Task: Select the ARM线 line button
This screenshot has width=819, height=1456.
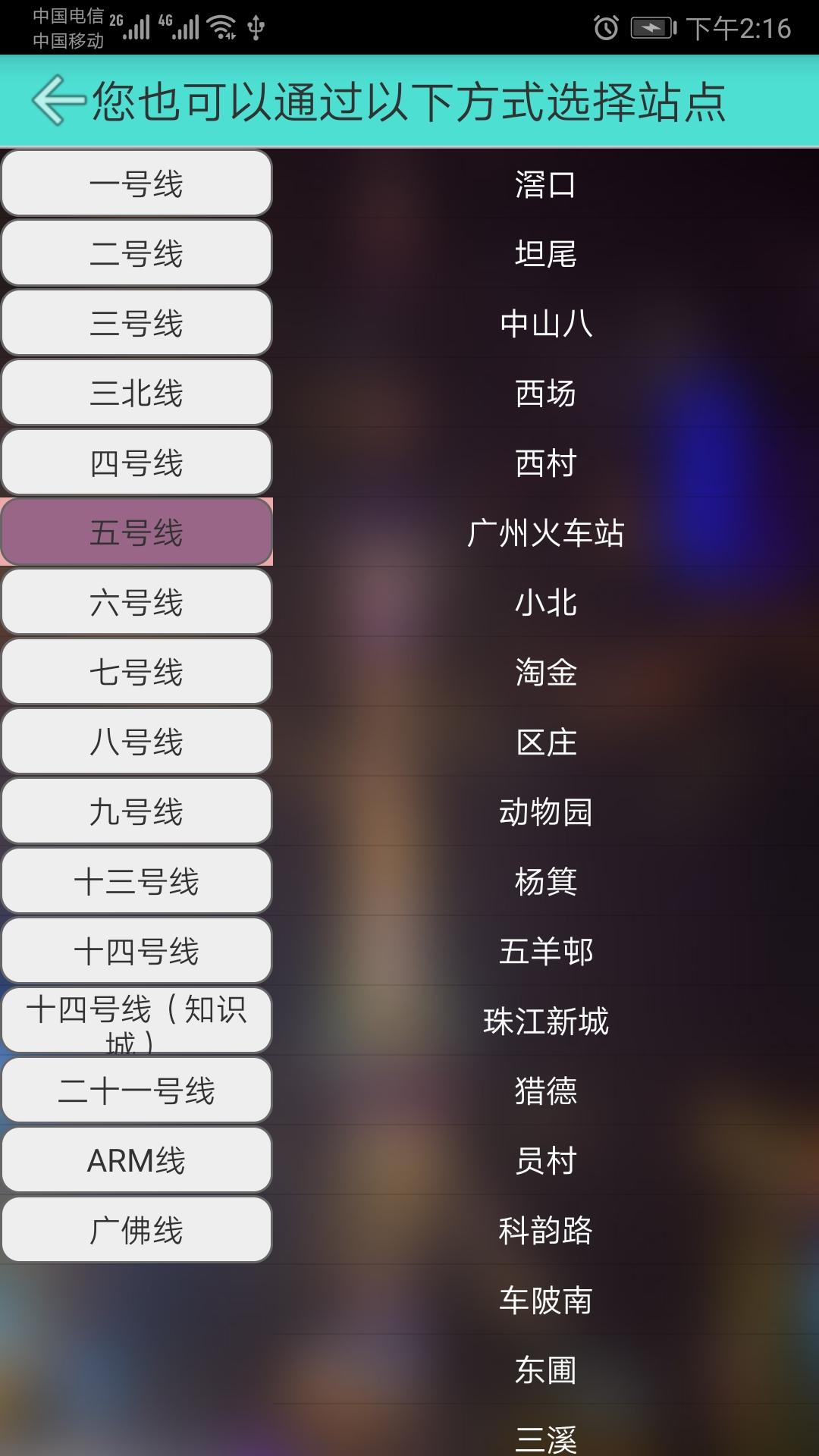Action: point(136,1159)
